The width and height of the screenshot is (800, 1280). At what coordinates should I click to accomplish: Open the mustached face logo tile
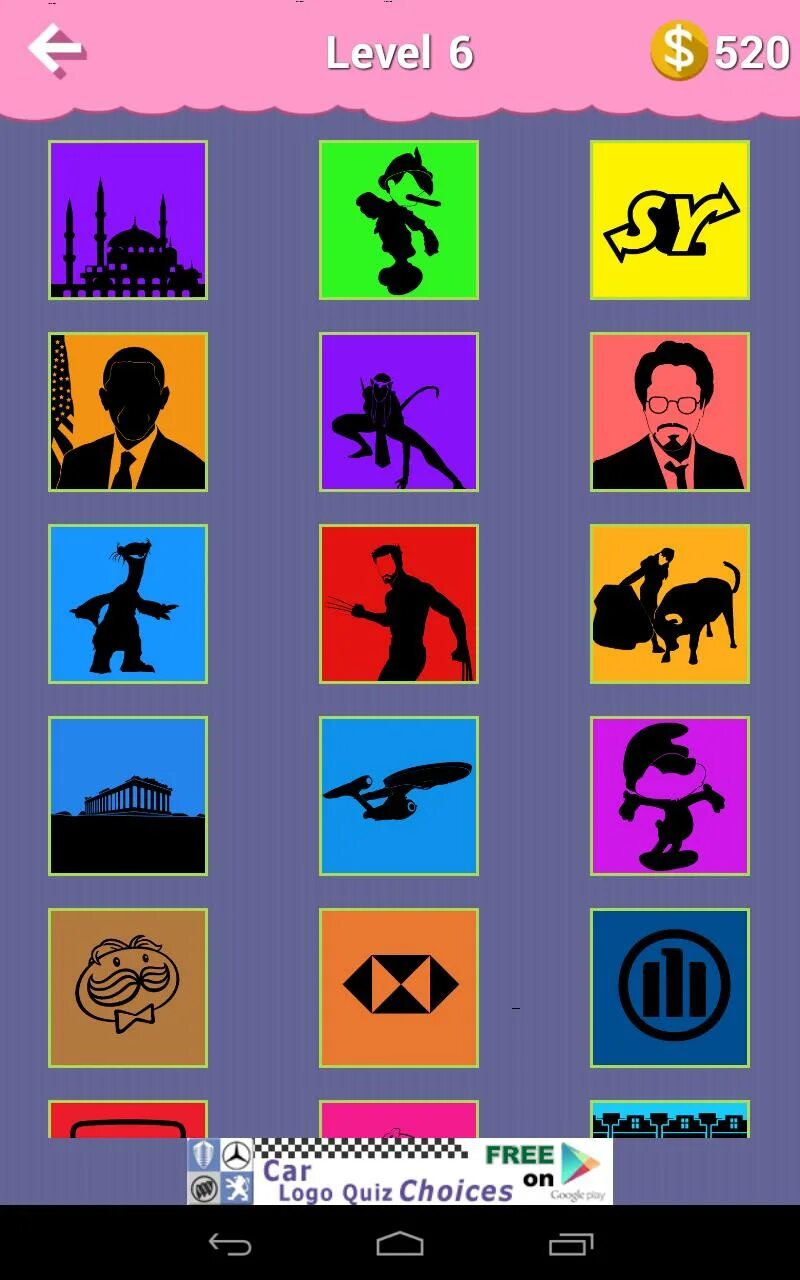click(x=128, y=988)
